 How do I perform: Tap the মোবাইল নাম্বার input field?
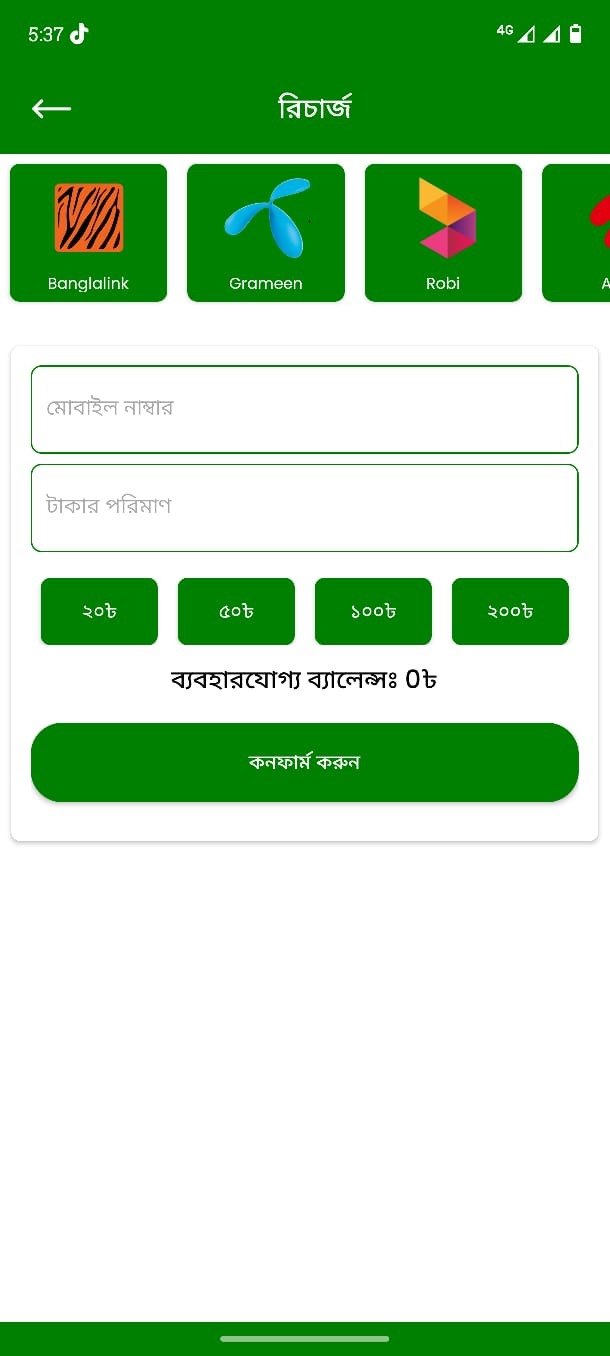[x=304, y=409]
